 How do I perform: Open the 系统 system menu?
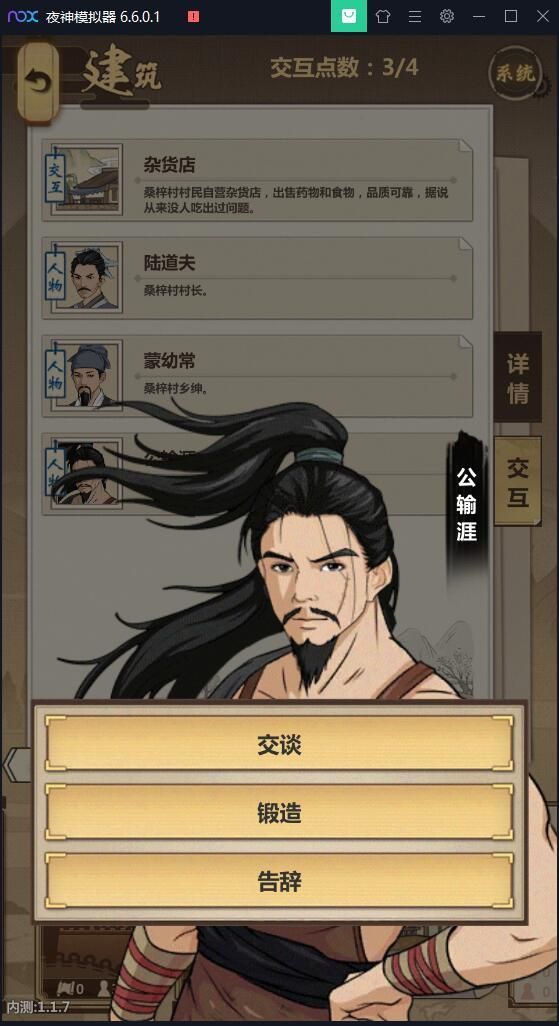coord(515,73)
